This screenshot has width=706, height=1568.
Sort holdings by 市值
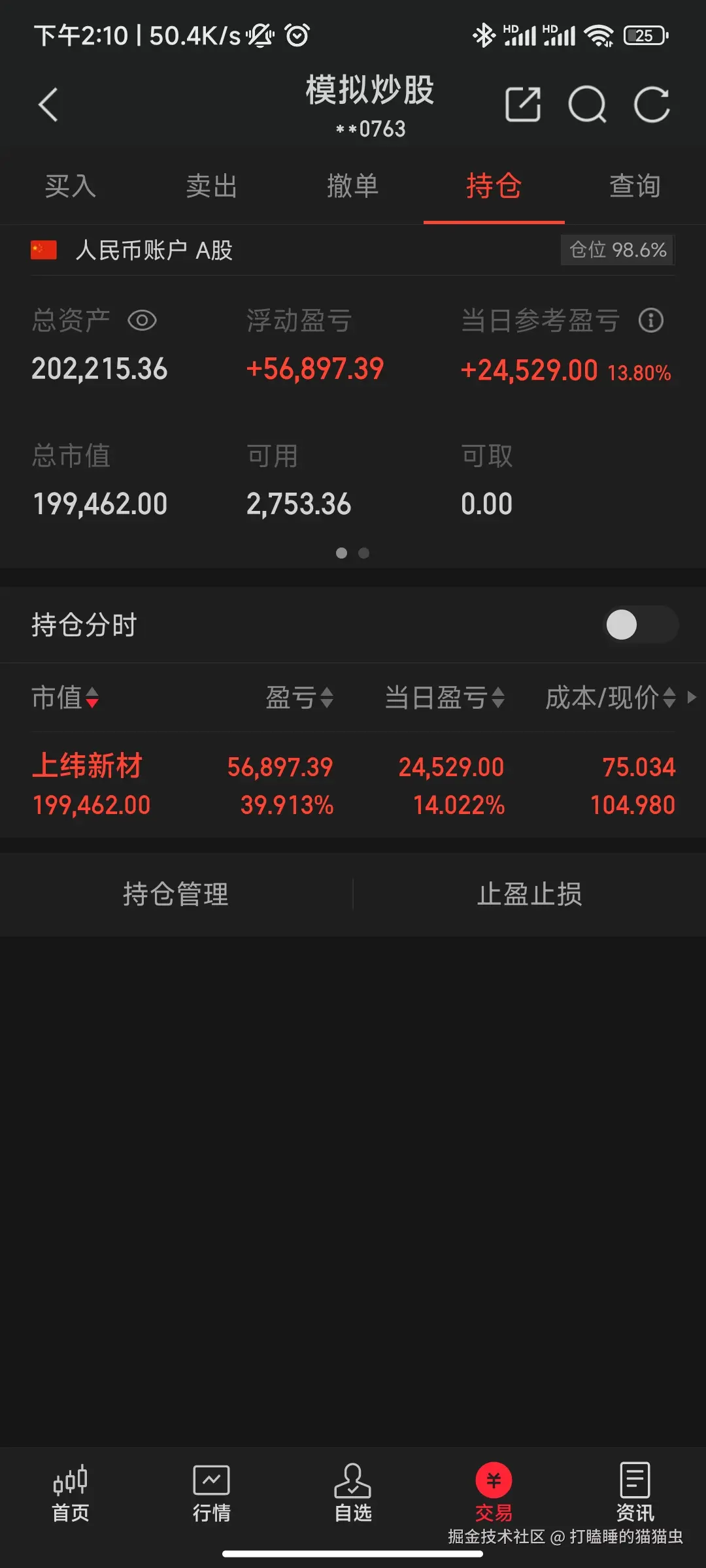click(x=65, y=698)
